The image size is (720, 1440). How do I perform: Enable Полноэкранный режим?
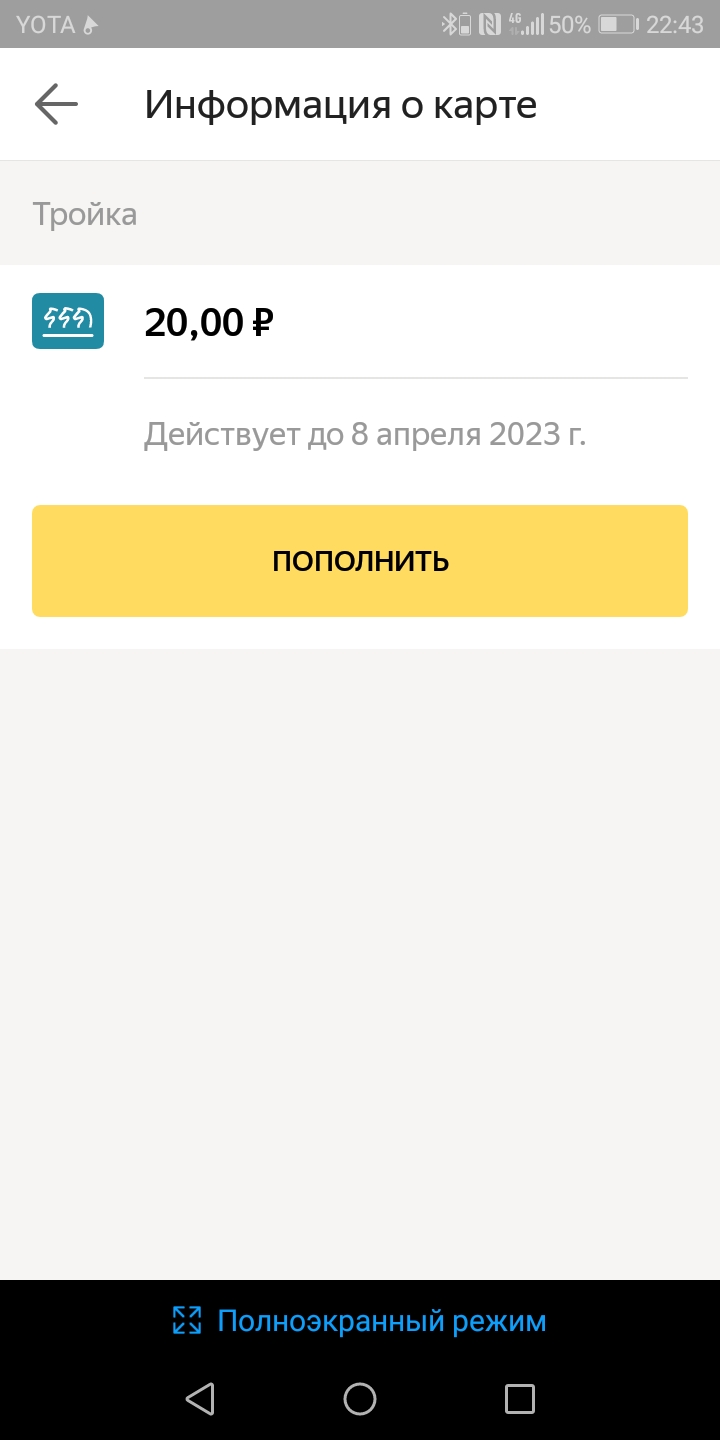pos(360,1321)
